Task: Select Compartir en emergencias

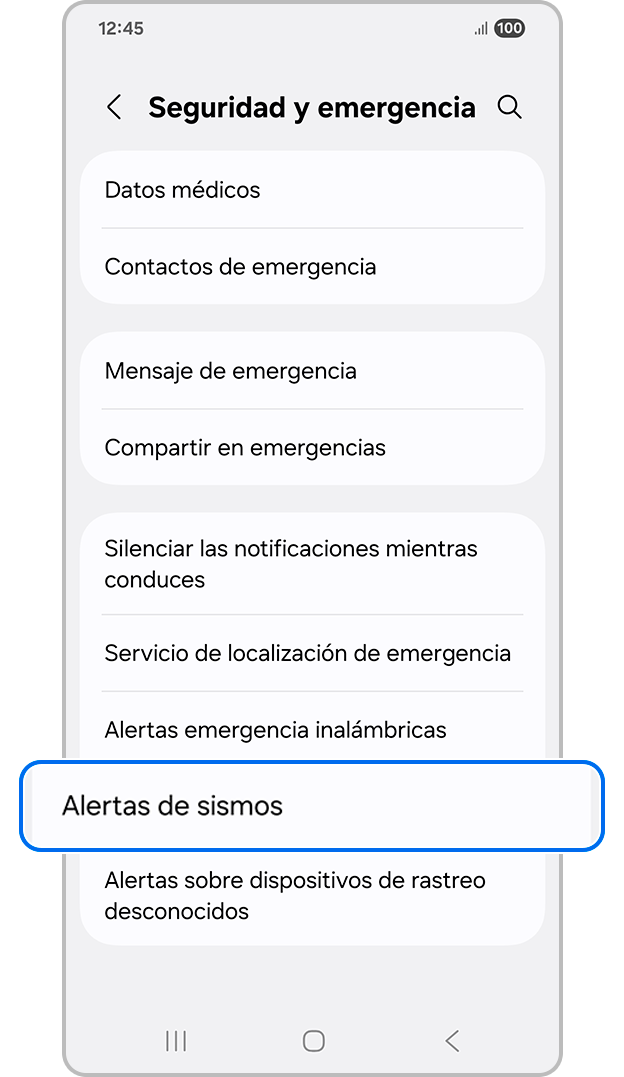Action: [312, 448]
